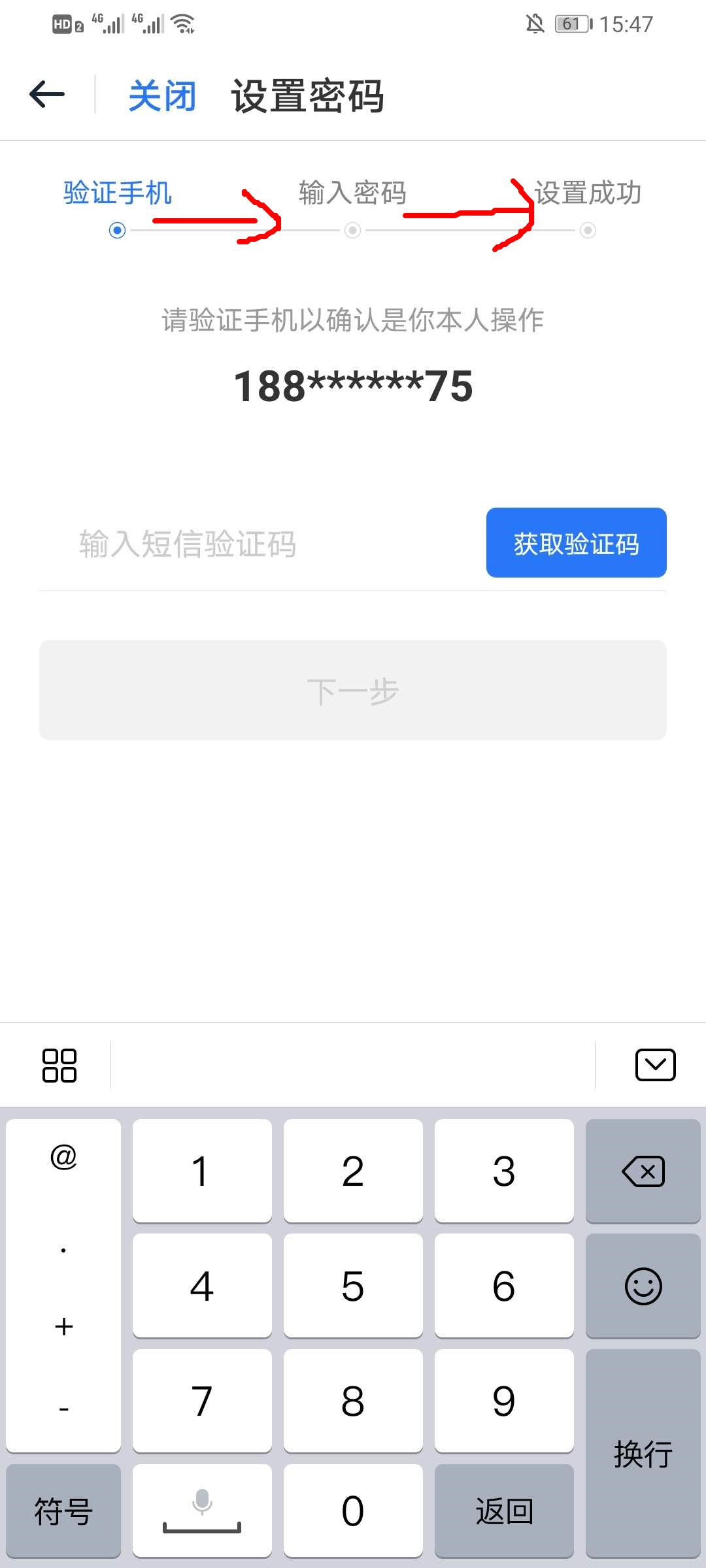The width and height of the screenshot is (706, 1568).
Task: Type digit 5 on the number pad
Action: coord(353,1286)
